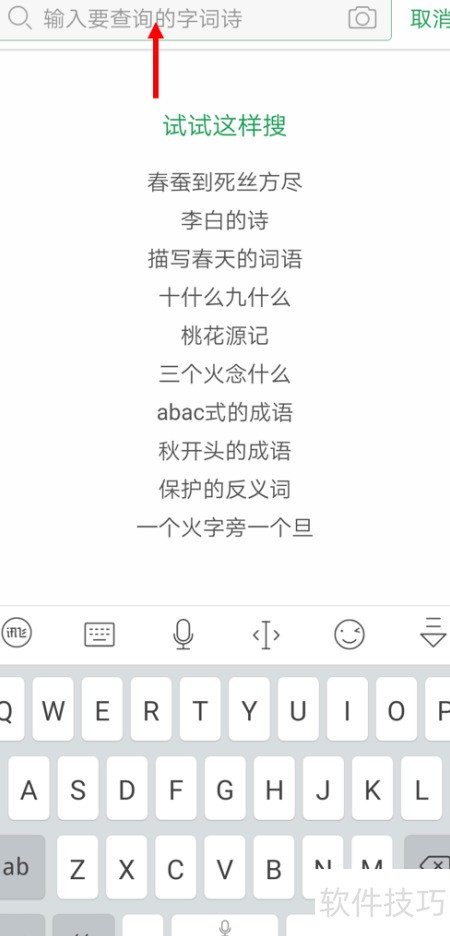Open the emoji panel
Screen dimensions: 450x936
coord(349,634)
